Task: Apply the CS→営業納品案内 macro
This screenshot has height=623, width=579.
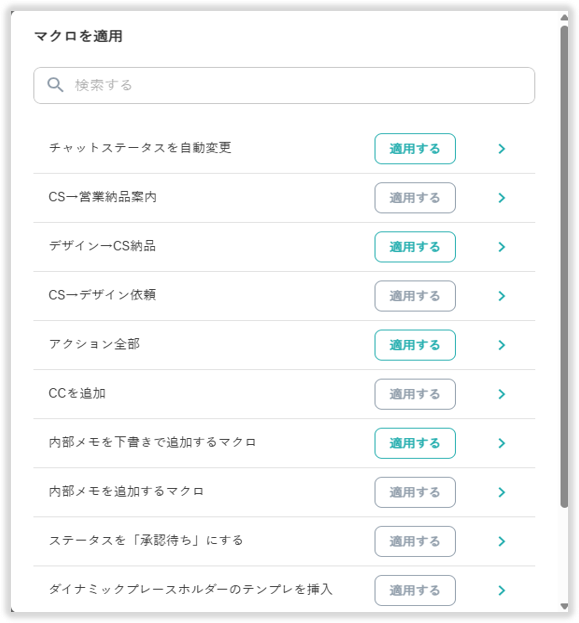Action: [x=414, y=198]
